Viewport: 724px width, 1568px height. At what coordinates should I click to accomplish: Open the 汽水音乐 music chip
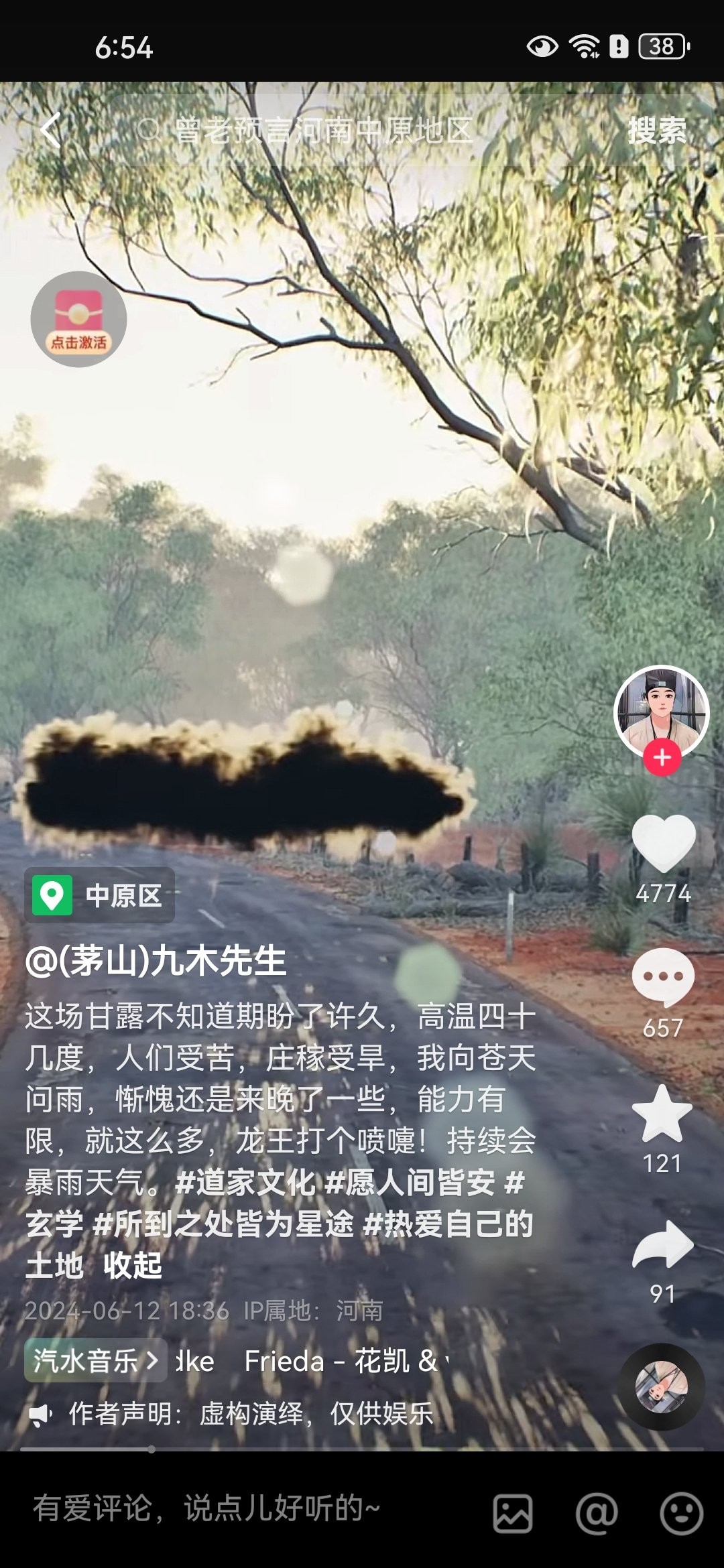[95, 1361]
